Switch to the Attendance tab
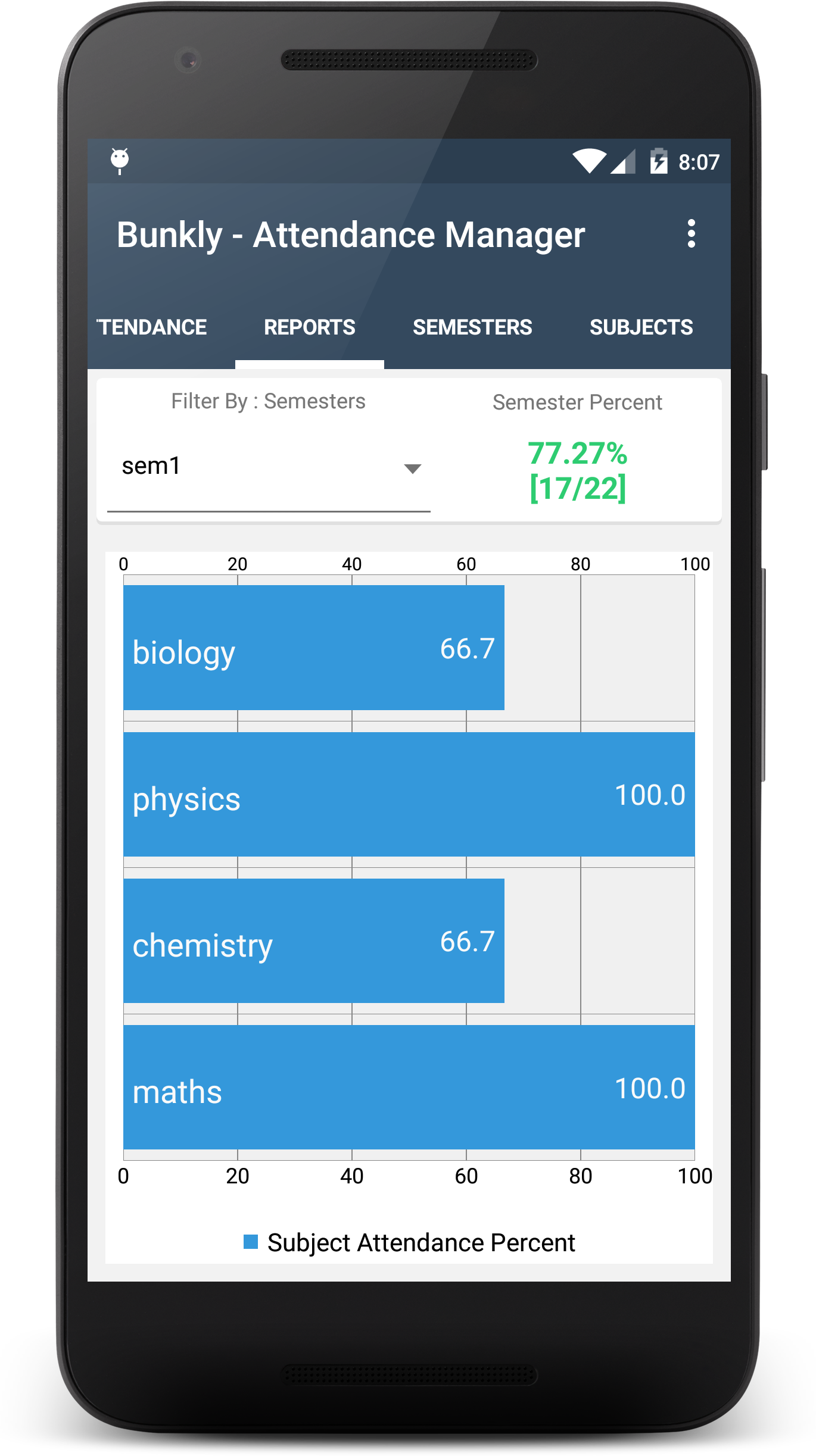This screenshot has width=816, height=1456. [x=152, y=327]
